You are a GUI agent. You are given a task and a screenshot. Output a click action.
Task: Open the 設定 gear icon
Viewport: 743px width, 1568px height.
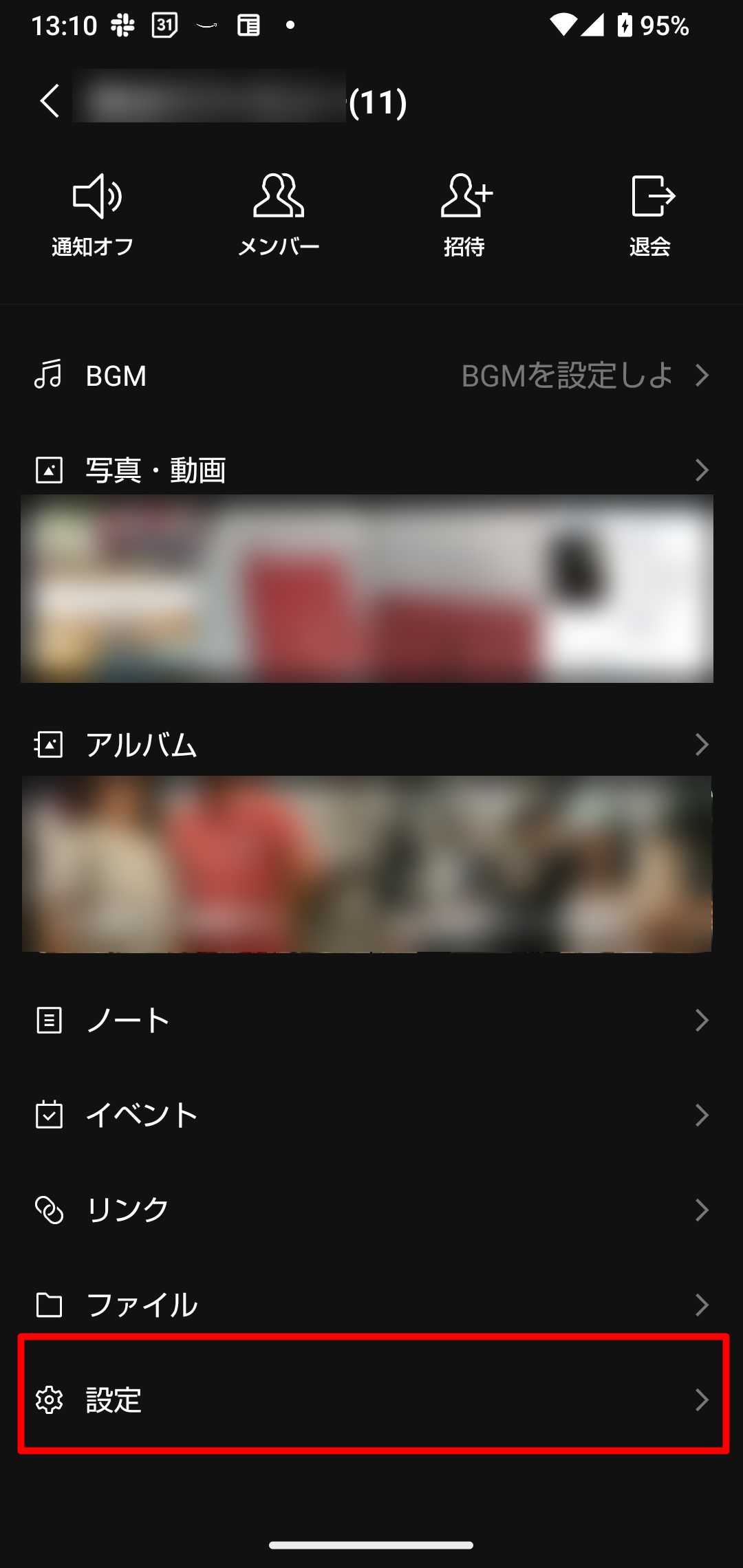click(x=48, y=1400)
